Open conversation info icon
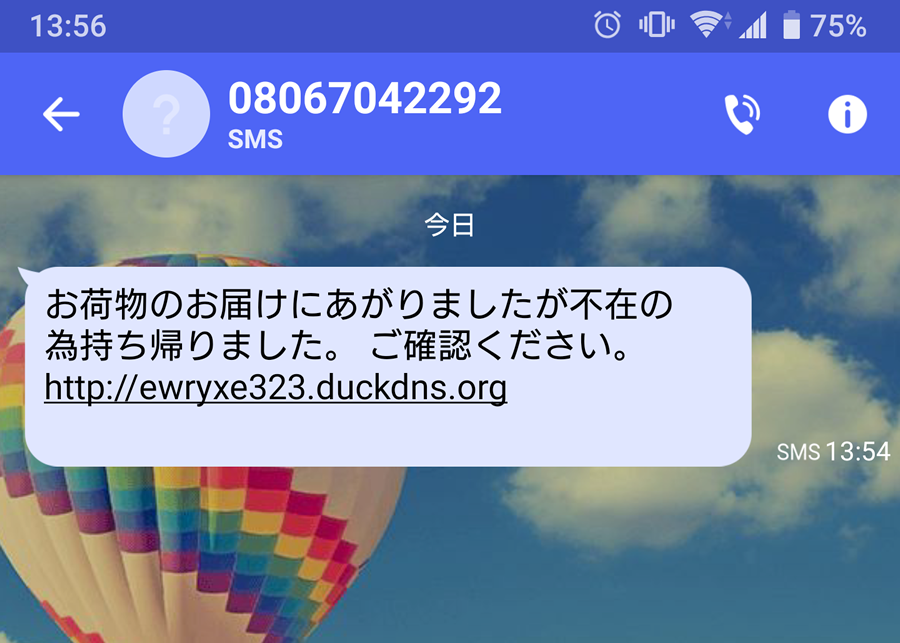The image size is (900, 643). [846, 115]
